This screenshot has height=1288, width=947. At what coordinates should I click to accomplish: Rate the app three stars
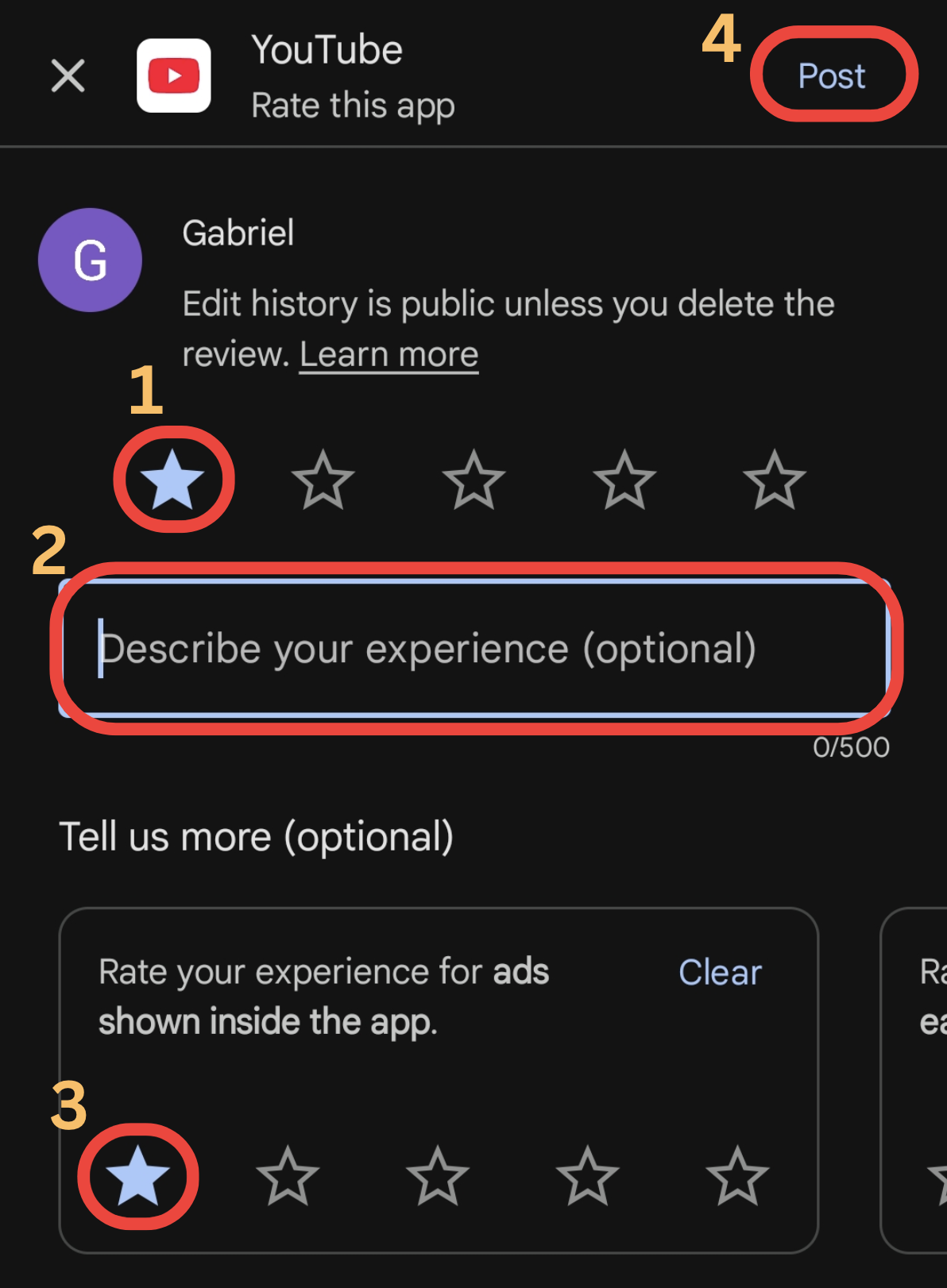click(x=473, y=480)
